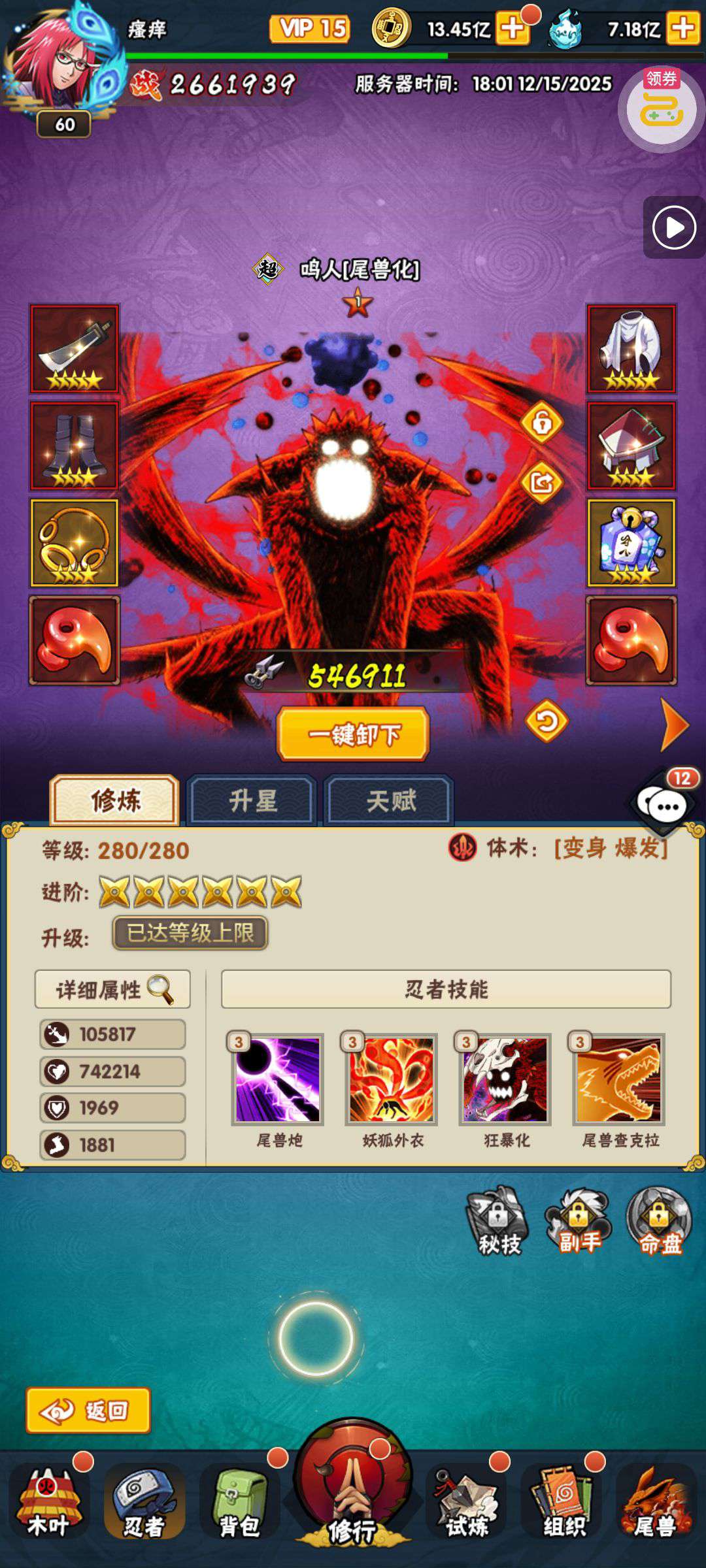Tap the 一键卸下 button

pyautogui.click(x=353, y=734)
